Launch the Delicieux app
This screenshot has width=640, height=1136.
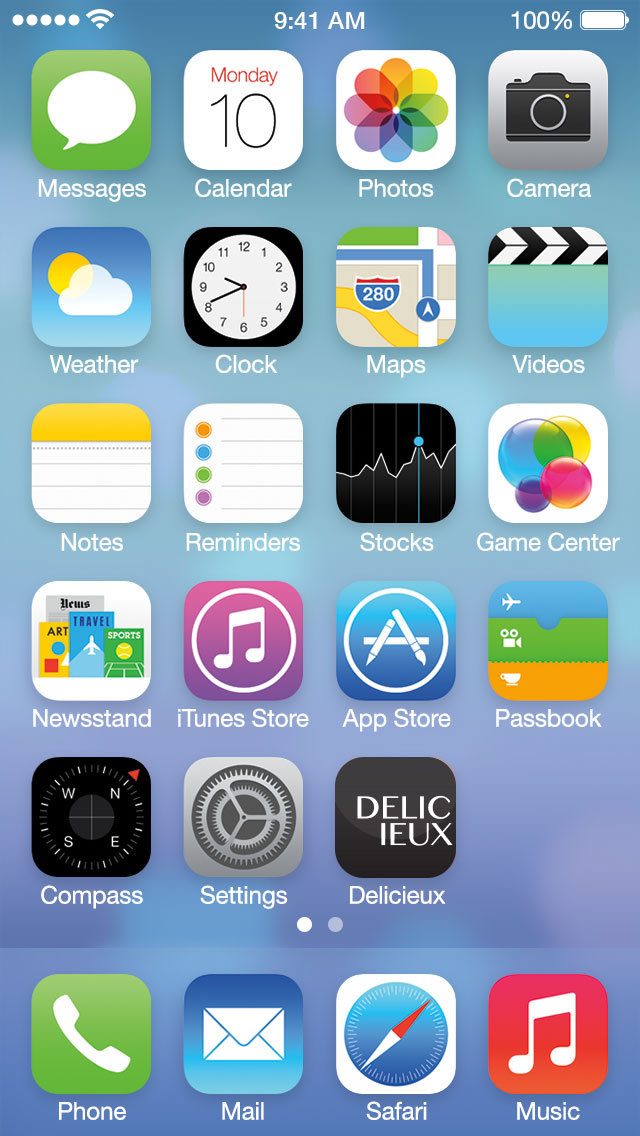point(396,817)
